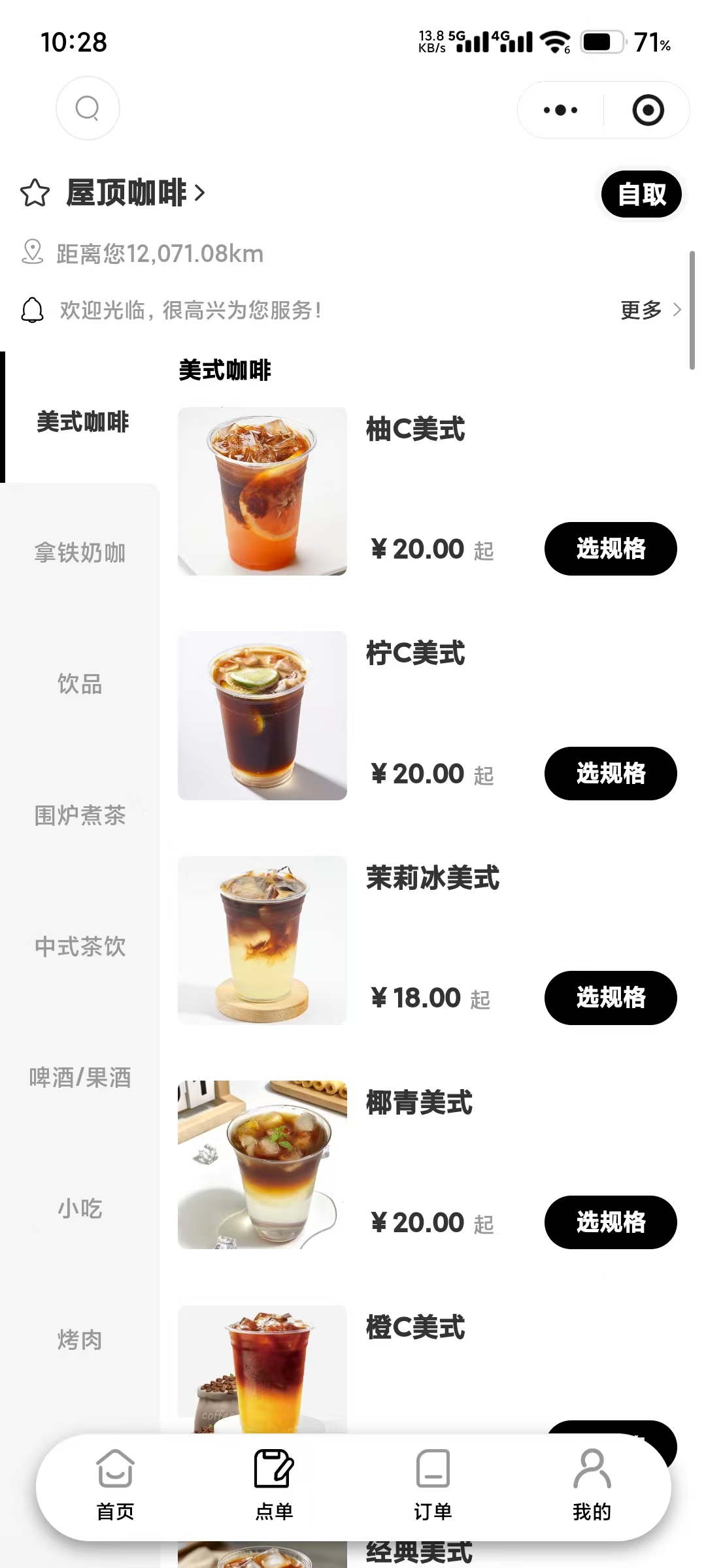Close the mini program via target icon

(648, 110)
